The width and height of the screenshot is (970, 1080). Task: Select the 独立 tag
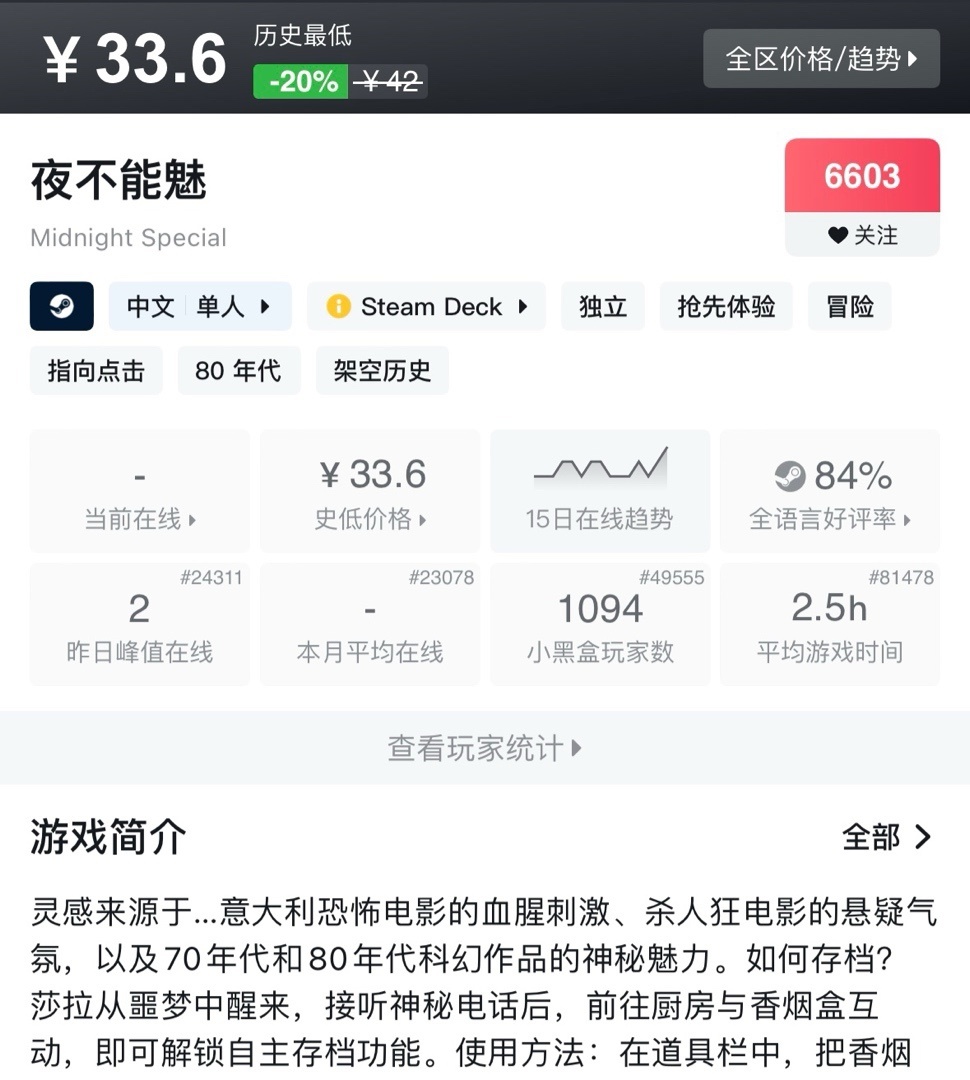(603, 306)
